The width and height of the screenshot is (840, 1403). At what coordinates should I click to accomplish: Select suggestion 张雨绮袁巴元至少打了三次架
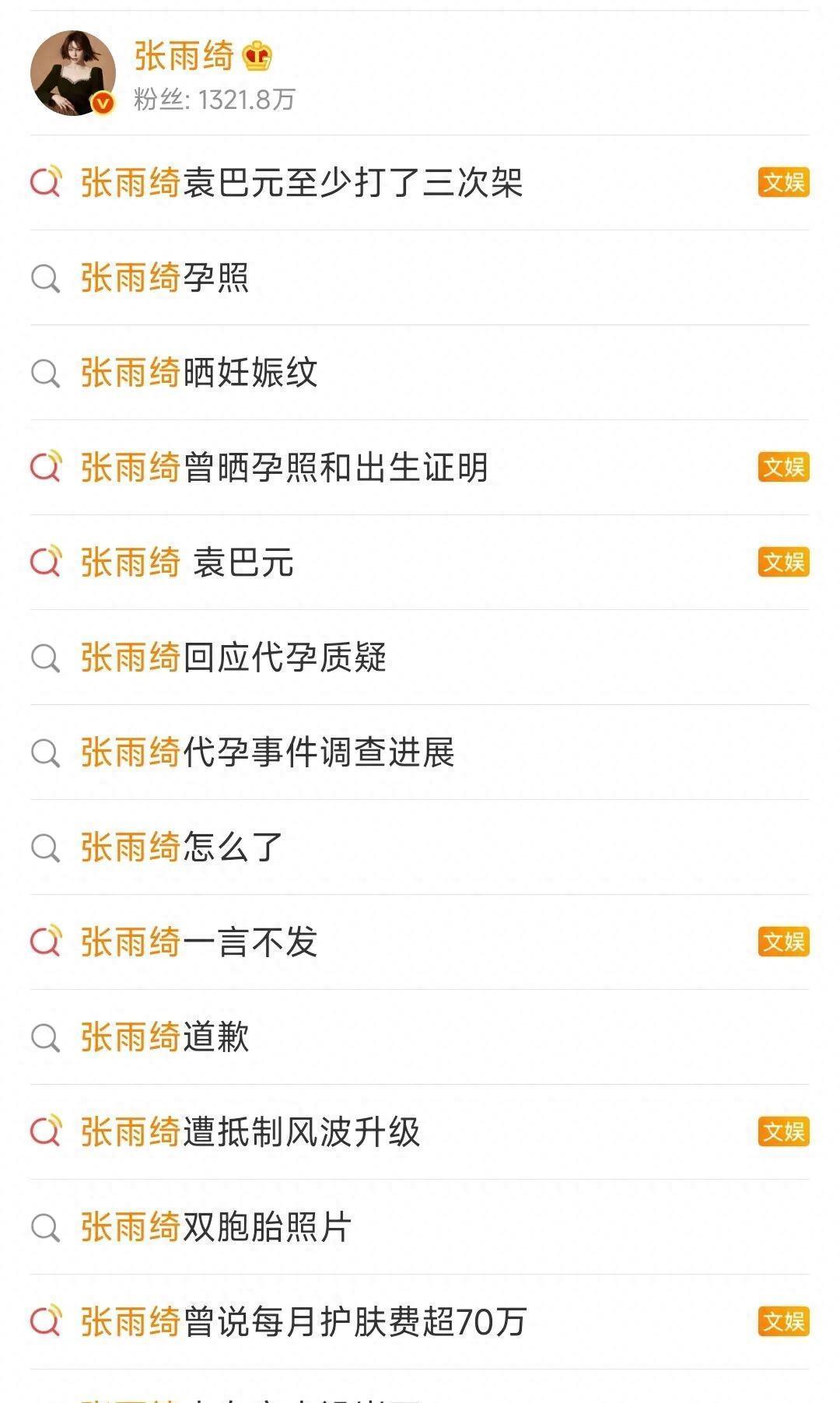coord(302,184)
